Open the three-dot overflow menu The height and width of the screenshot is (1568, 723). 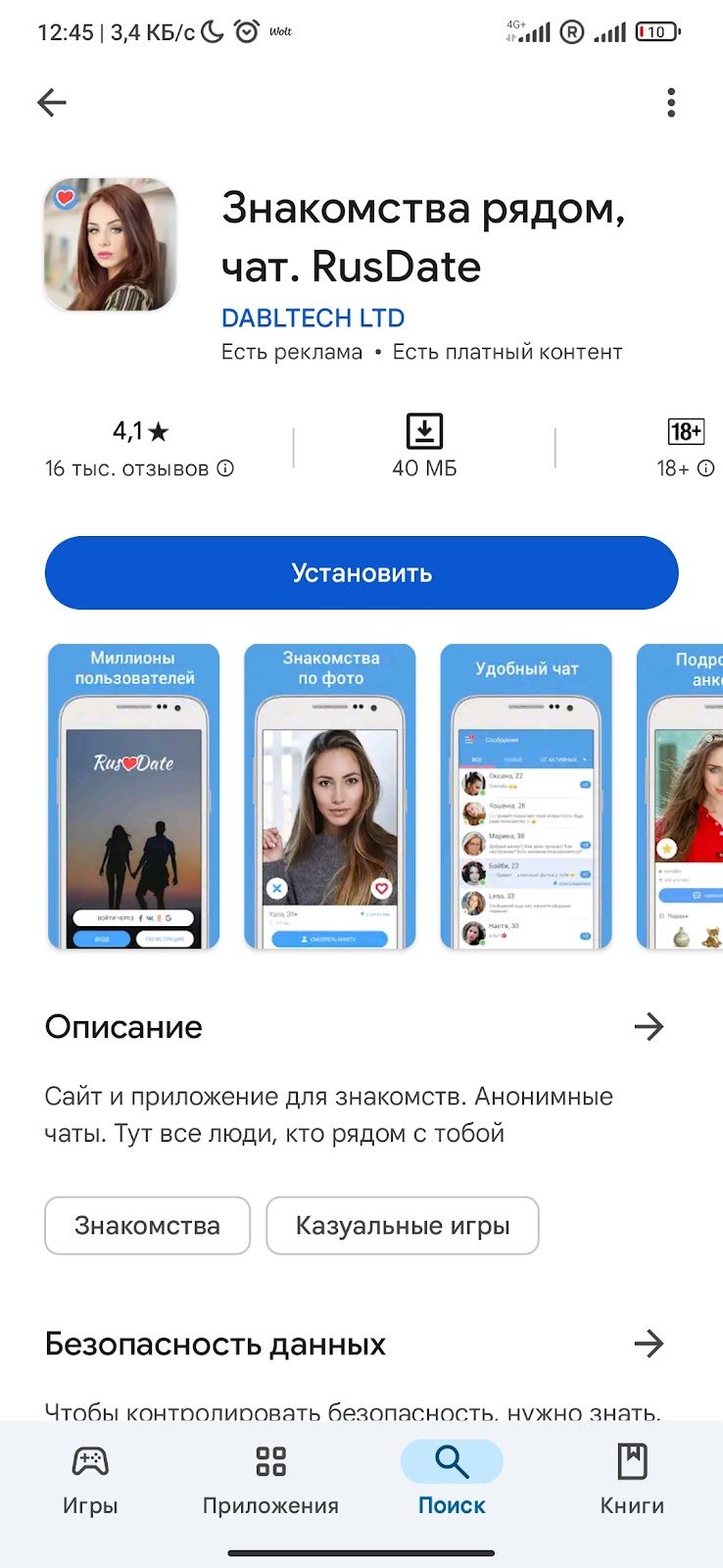pos(671,102)
